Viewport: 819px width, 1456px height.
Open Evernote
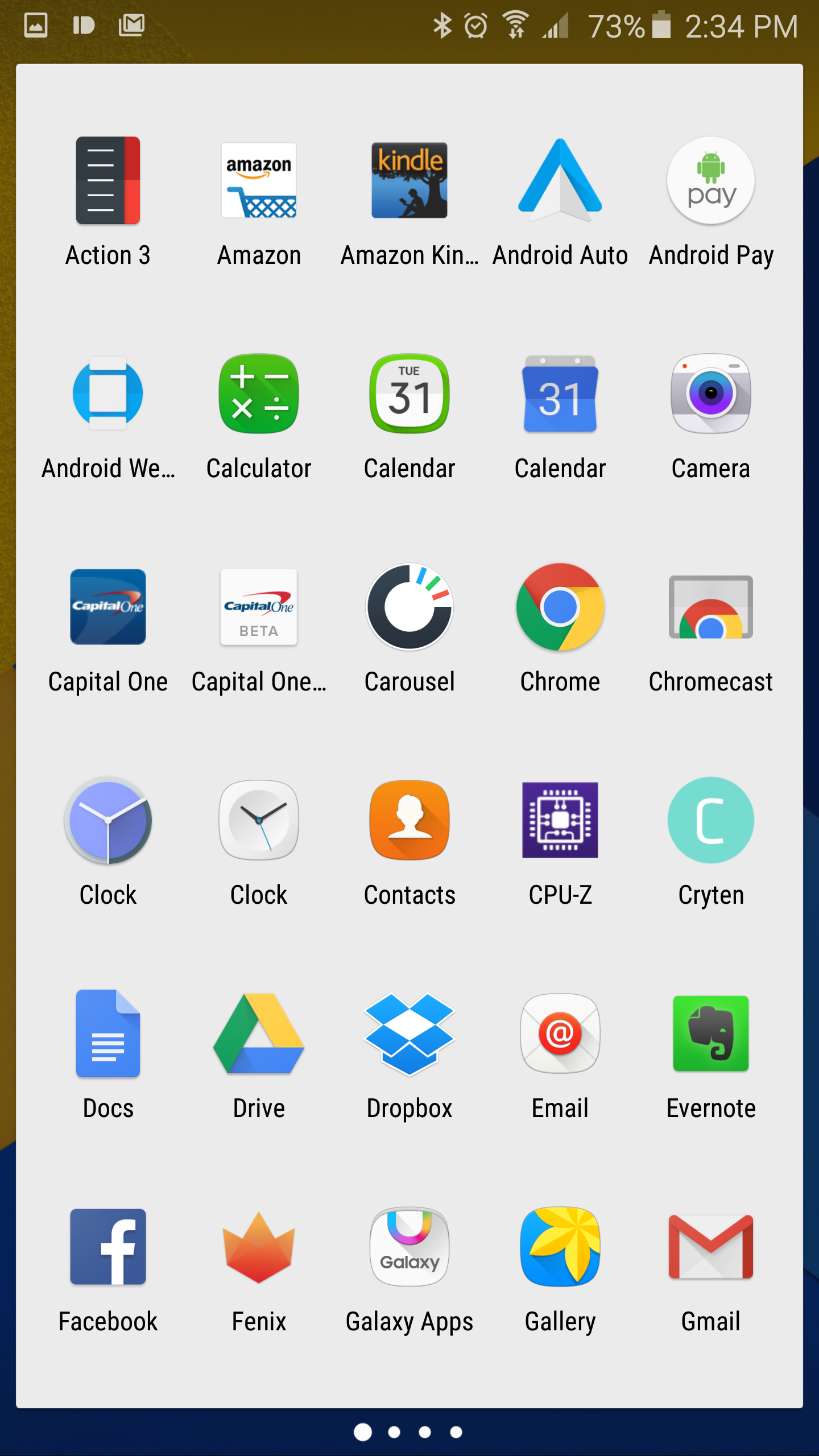(x=711, y=1034)
